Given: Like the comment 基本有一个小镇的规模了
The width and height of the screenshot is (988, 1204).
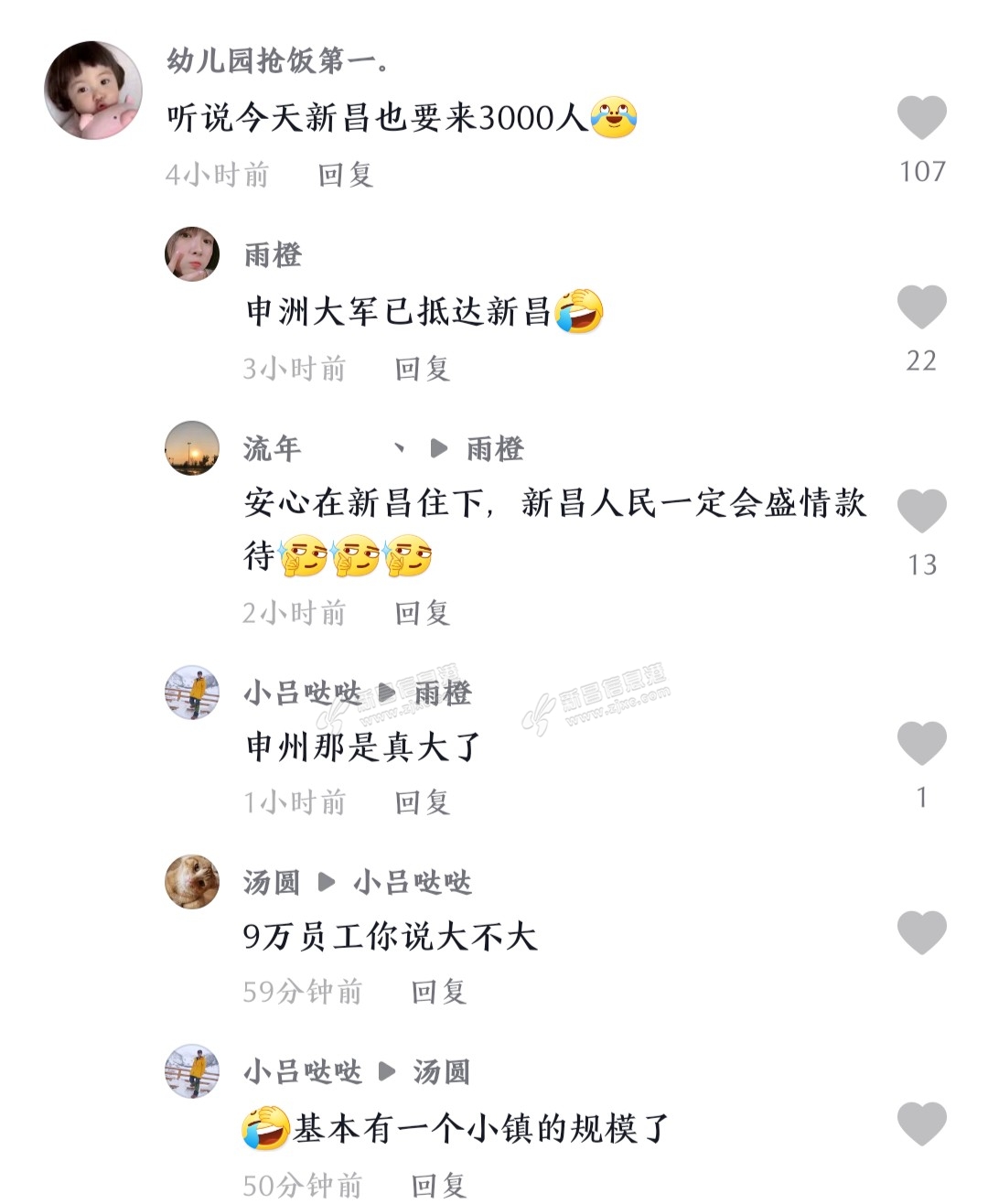Looking at the screenshot, I should (x=921, y=1123).
